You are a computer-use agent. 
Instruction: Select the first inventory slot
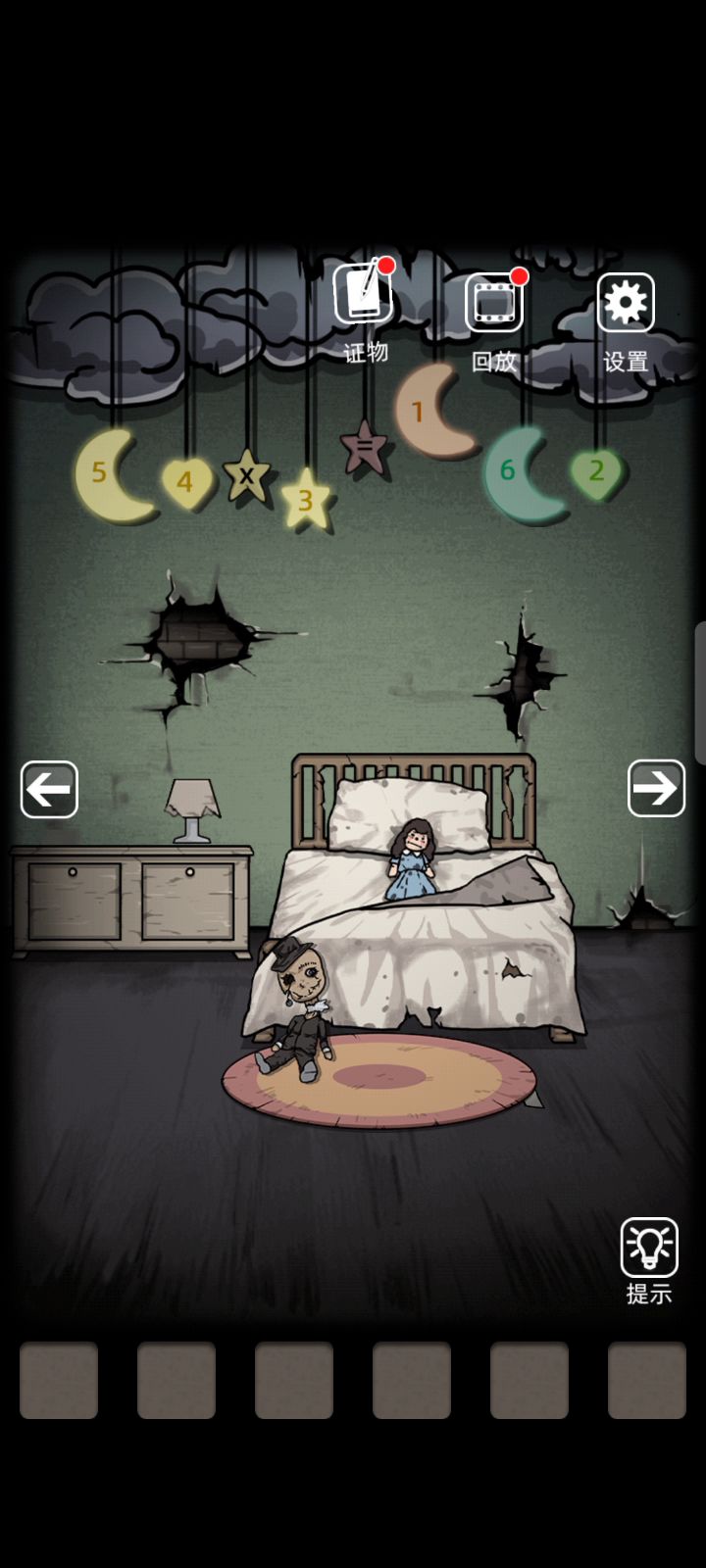click(59, 1380)
